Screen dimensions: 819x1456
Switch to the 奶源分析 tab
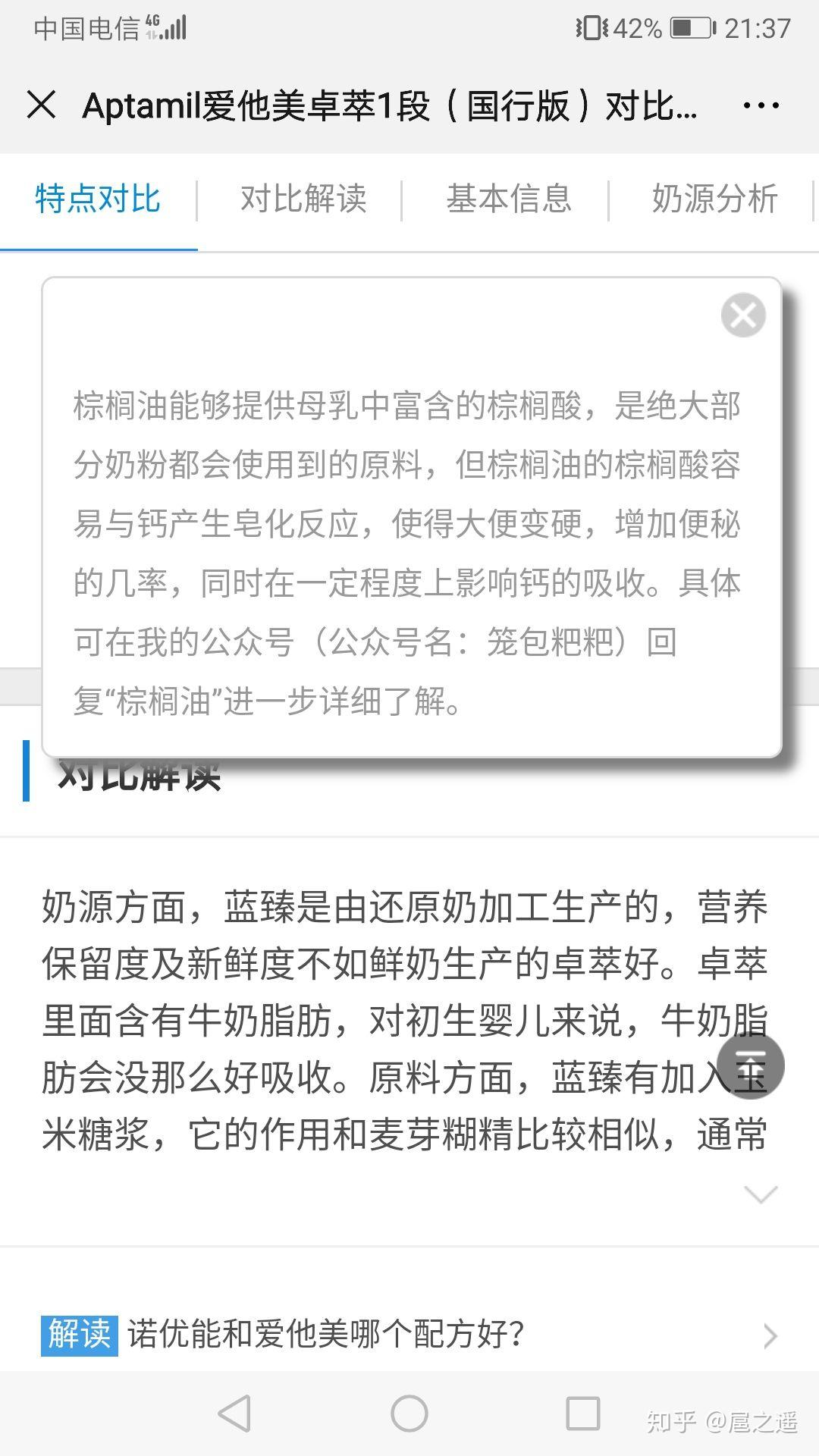point(714,199)
